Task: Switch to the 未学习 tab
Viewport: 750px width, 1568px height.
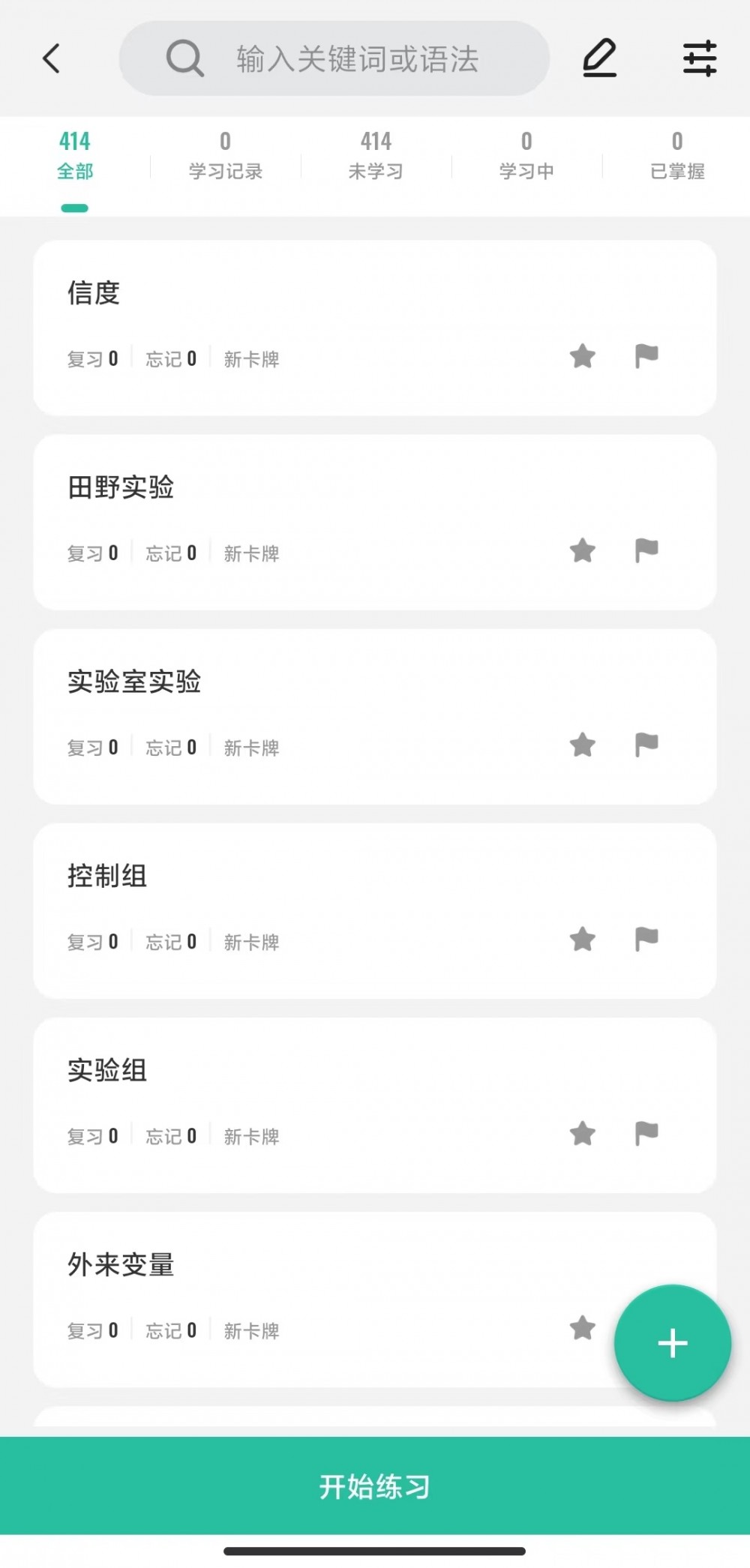Action: (x=376, y=156)
